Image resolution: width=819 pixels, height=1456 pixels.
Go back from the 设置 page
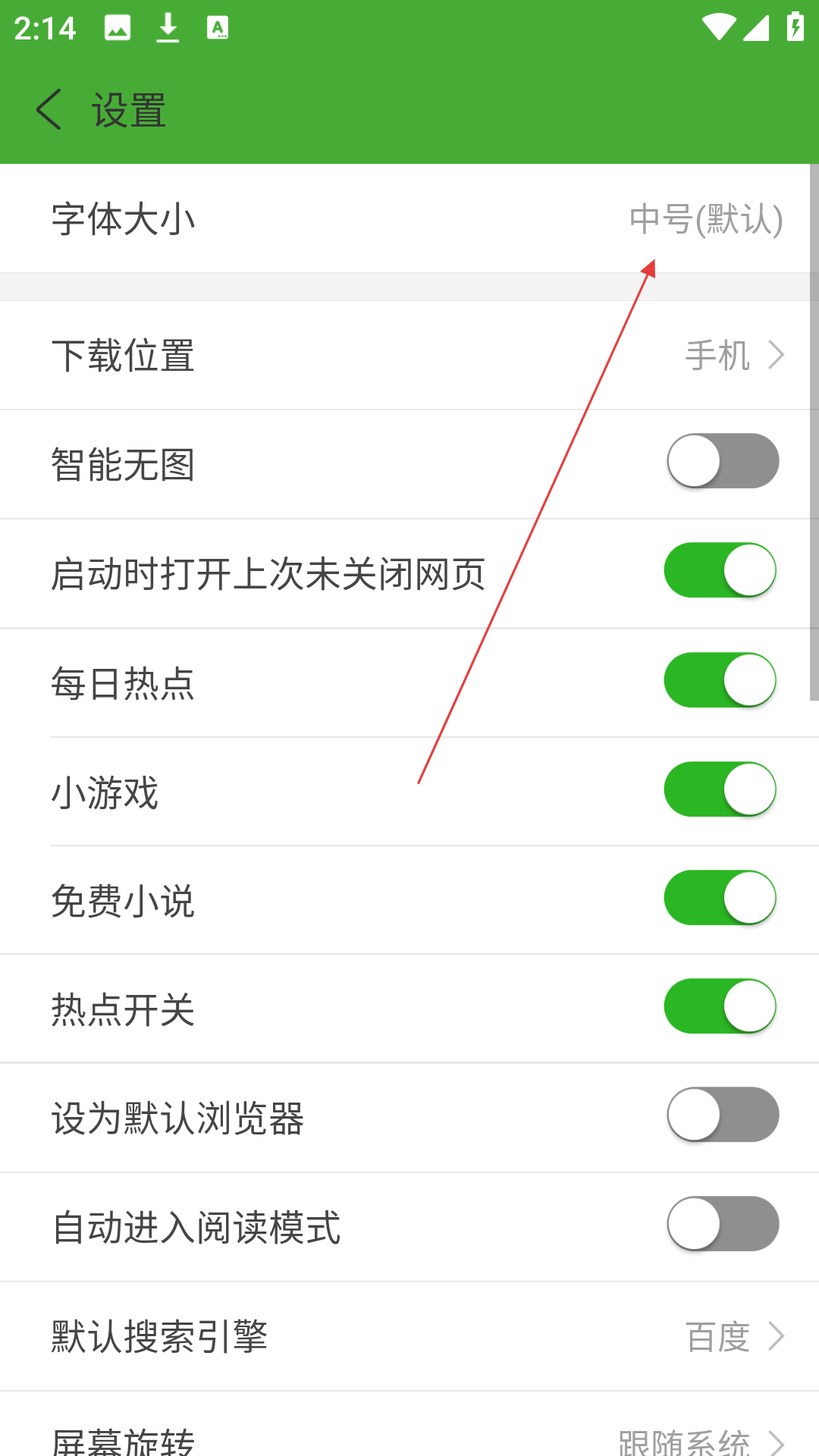coord(49,109)
